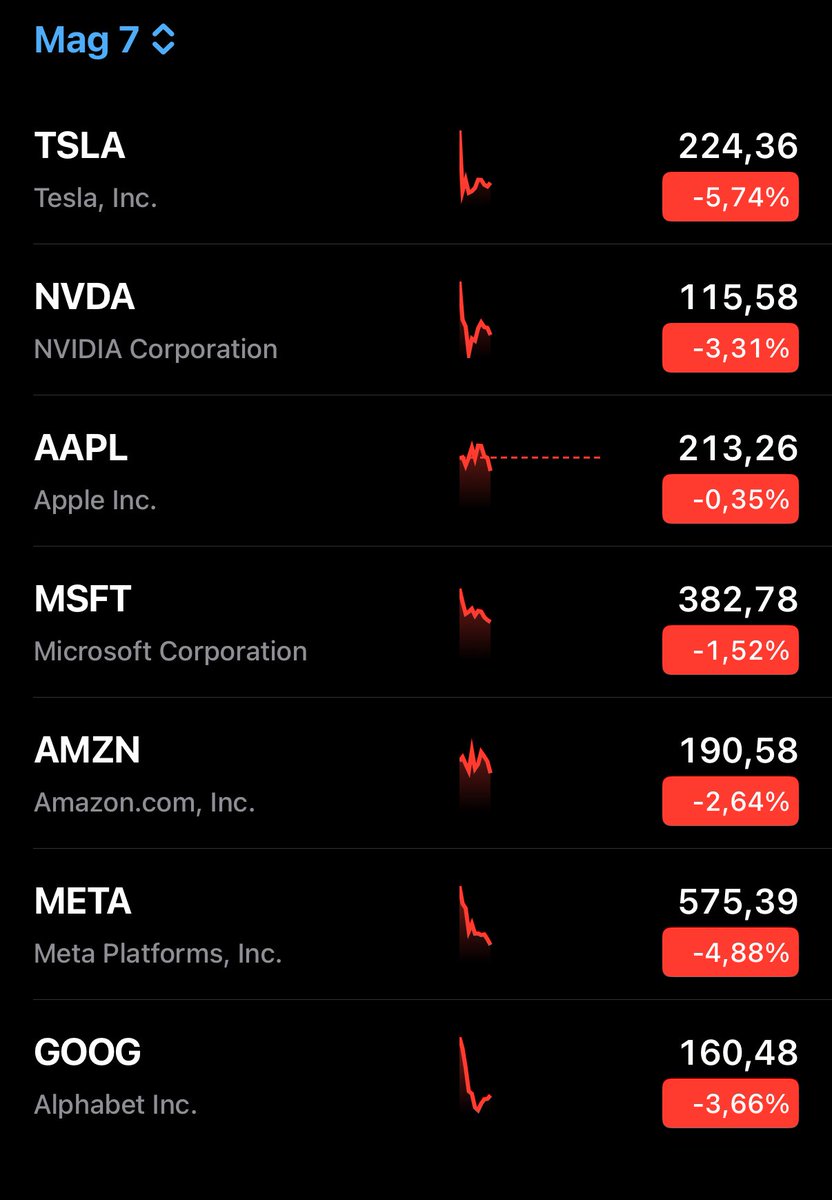Viewport: 832px width, 1200px height.
Task: Tap MSFT's -1,52% change badge
Action: [x=730, y=650]
